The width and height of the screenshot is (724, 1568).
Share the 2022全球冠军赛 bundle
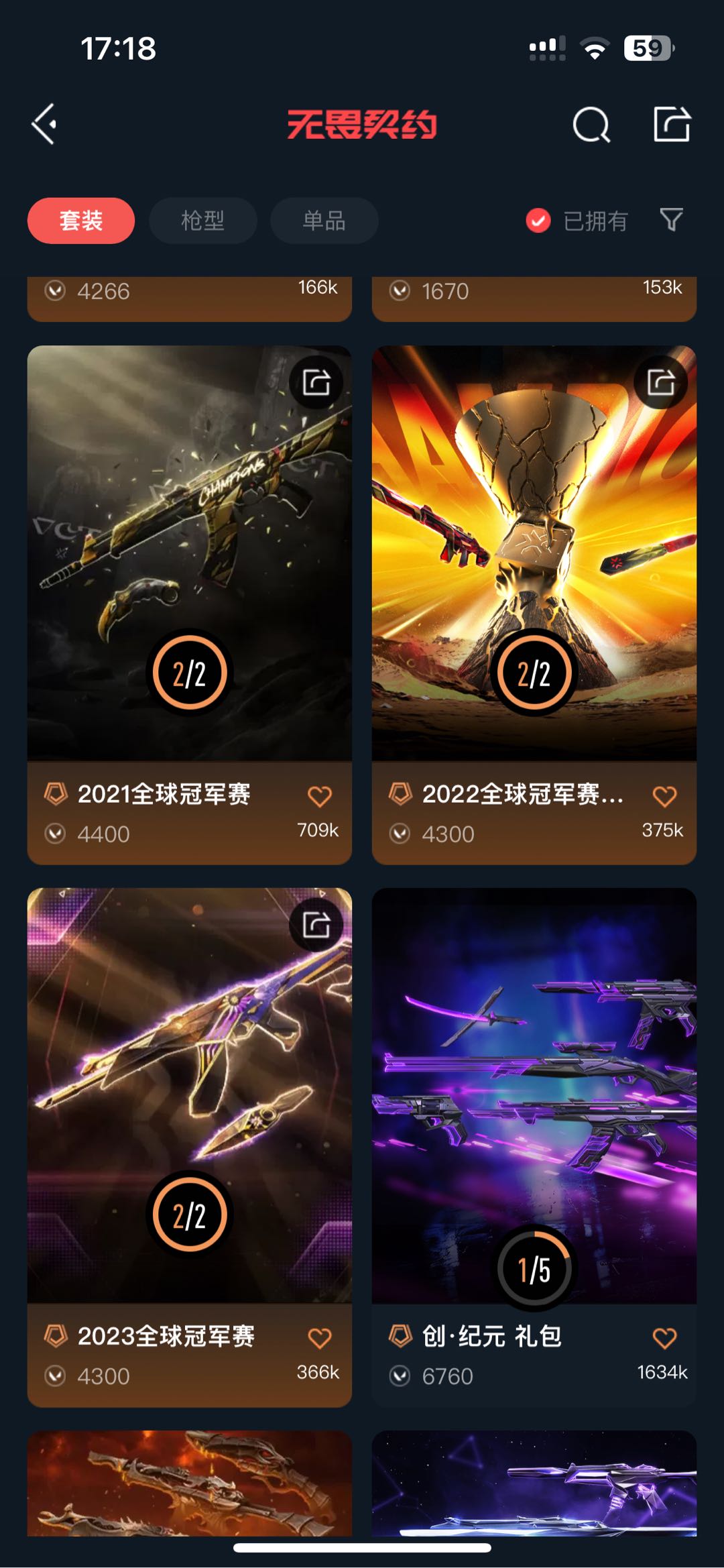661,382
